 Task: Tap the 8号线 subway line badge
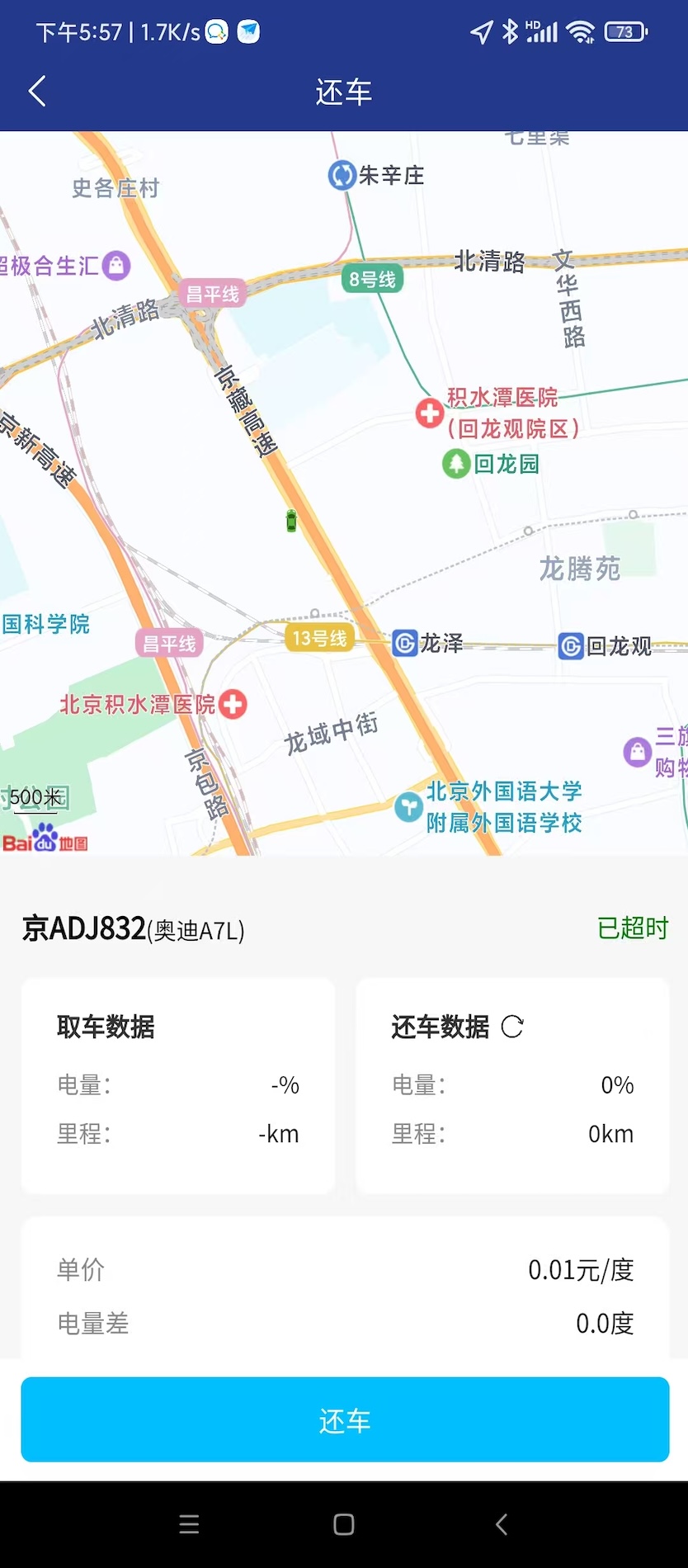371,280
